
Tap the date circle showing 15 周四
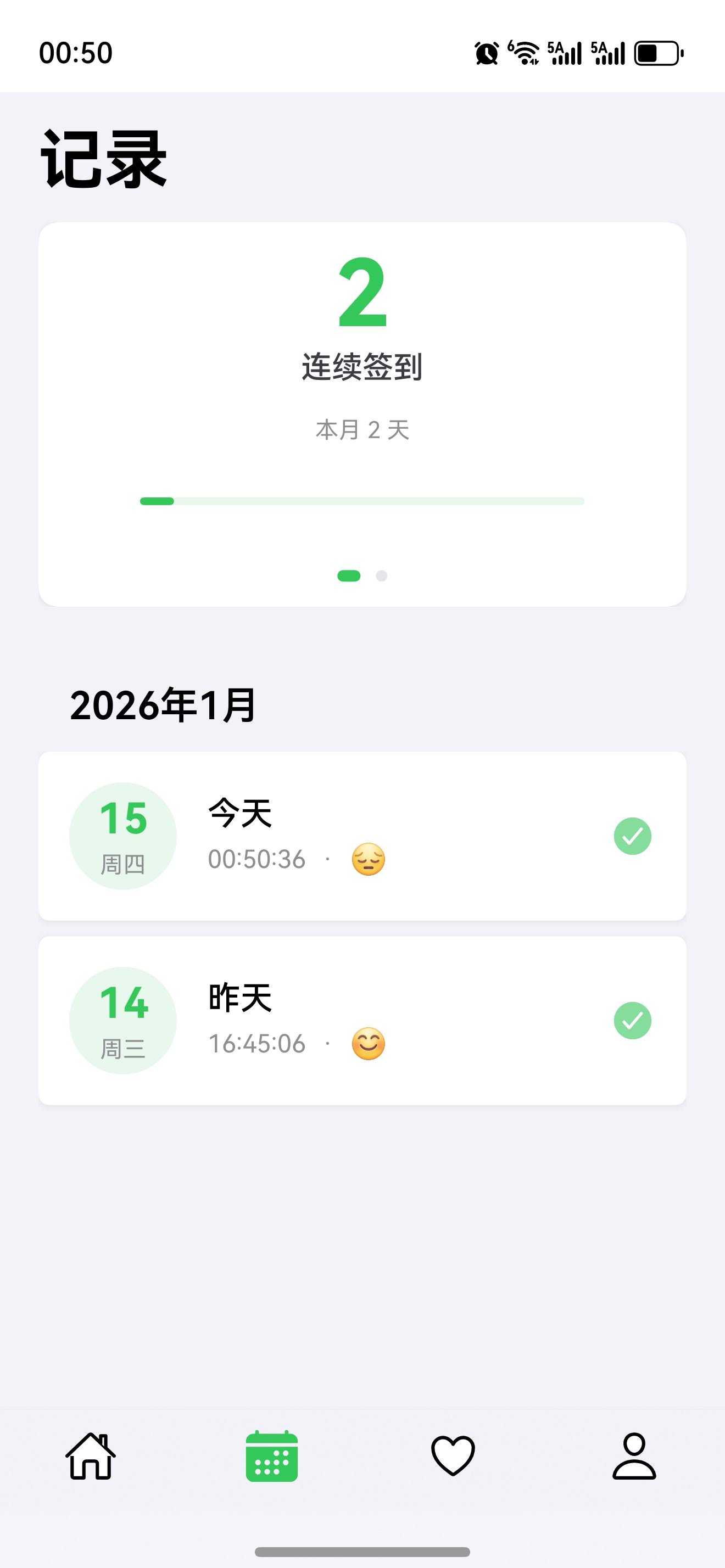[124, 836]
